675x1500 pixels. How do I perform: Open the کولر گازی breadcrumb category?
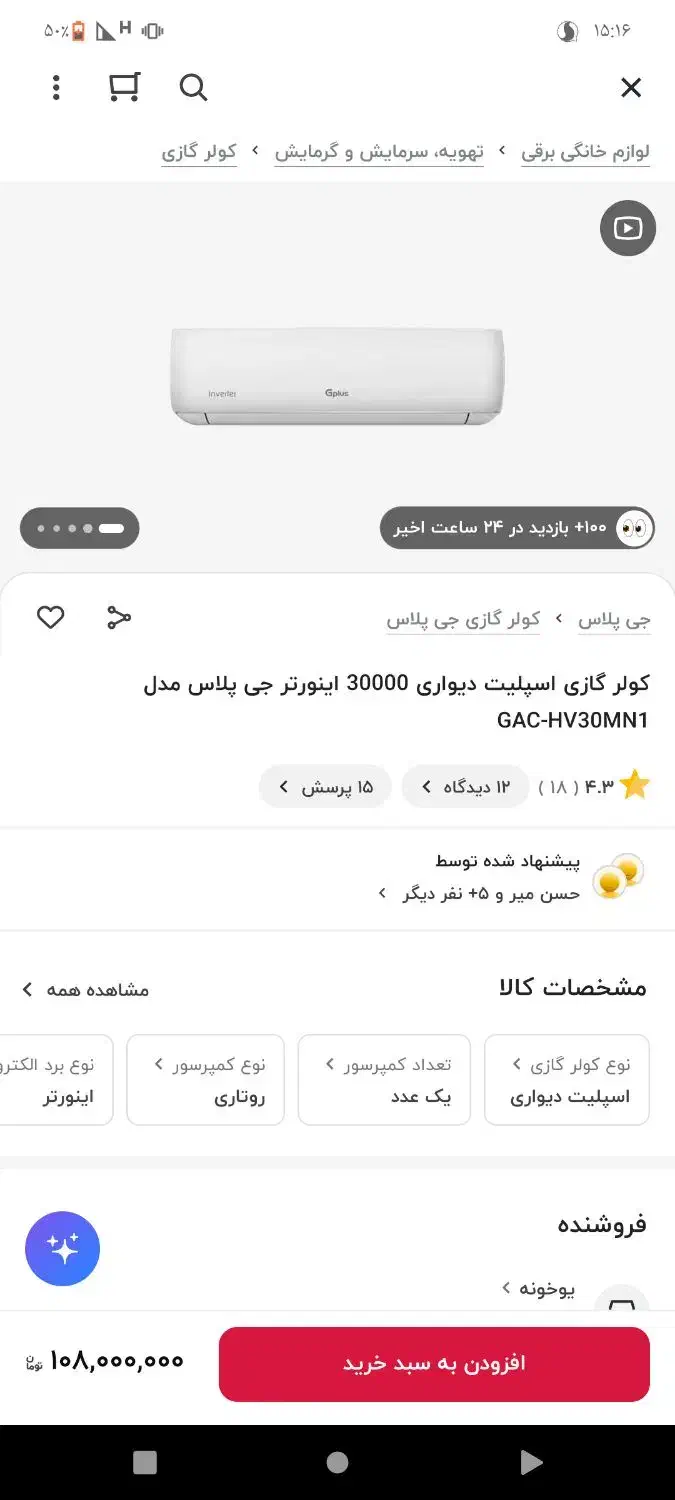[x=199, y=152]
